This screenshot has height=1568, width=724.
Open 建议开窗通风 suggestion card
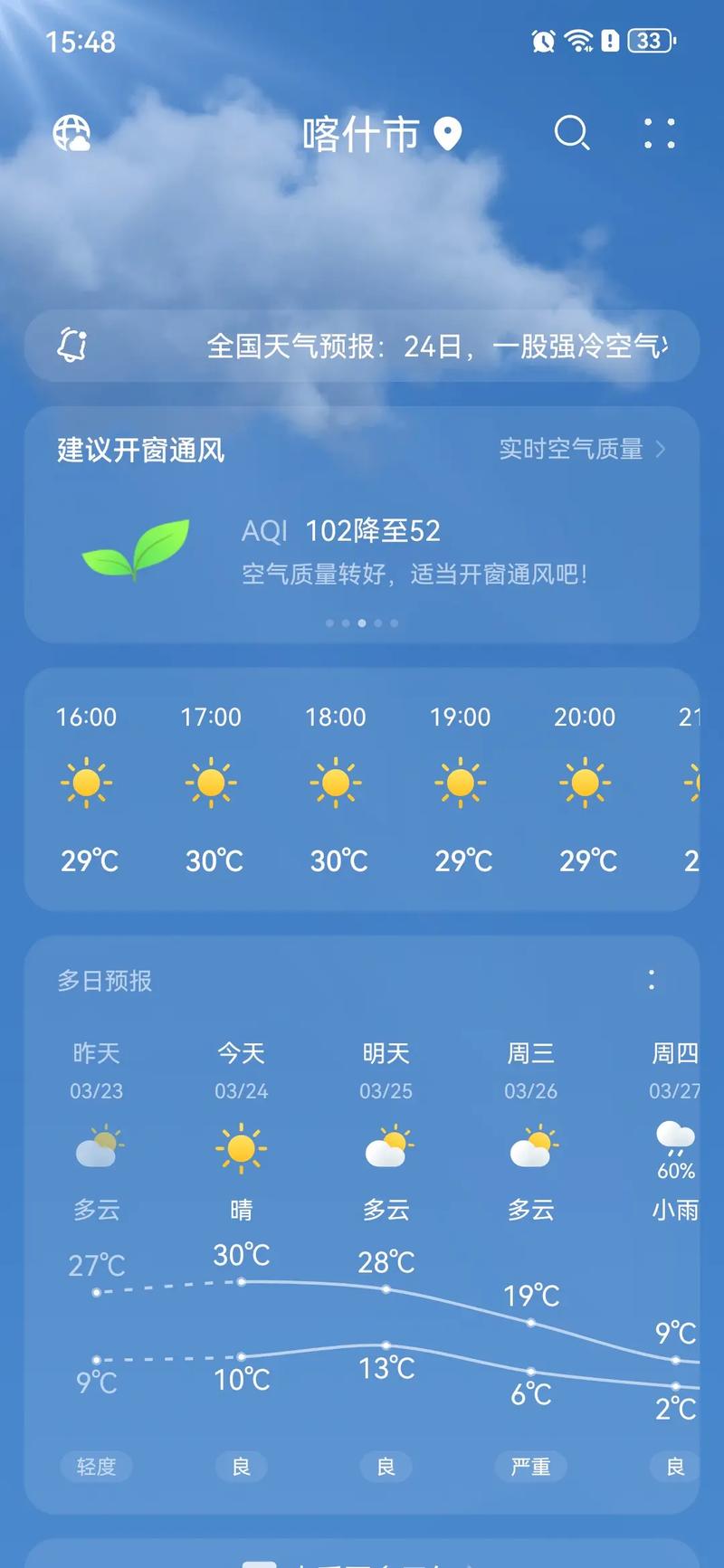point(140,450)
